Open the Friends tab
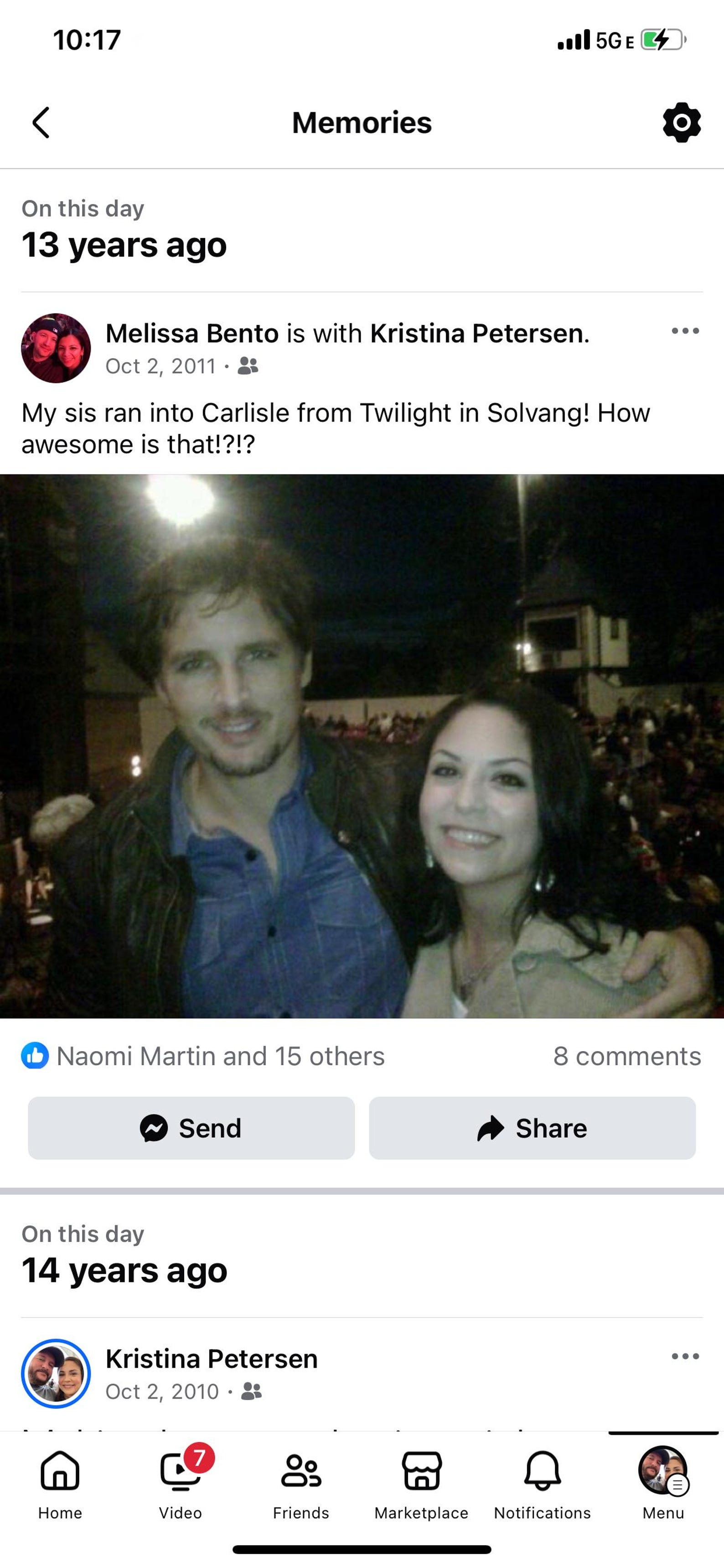Viewport: 724px width, 1568px height. [x=301, y=1484]
